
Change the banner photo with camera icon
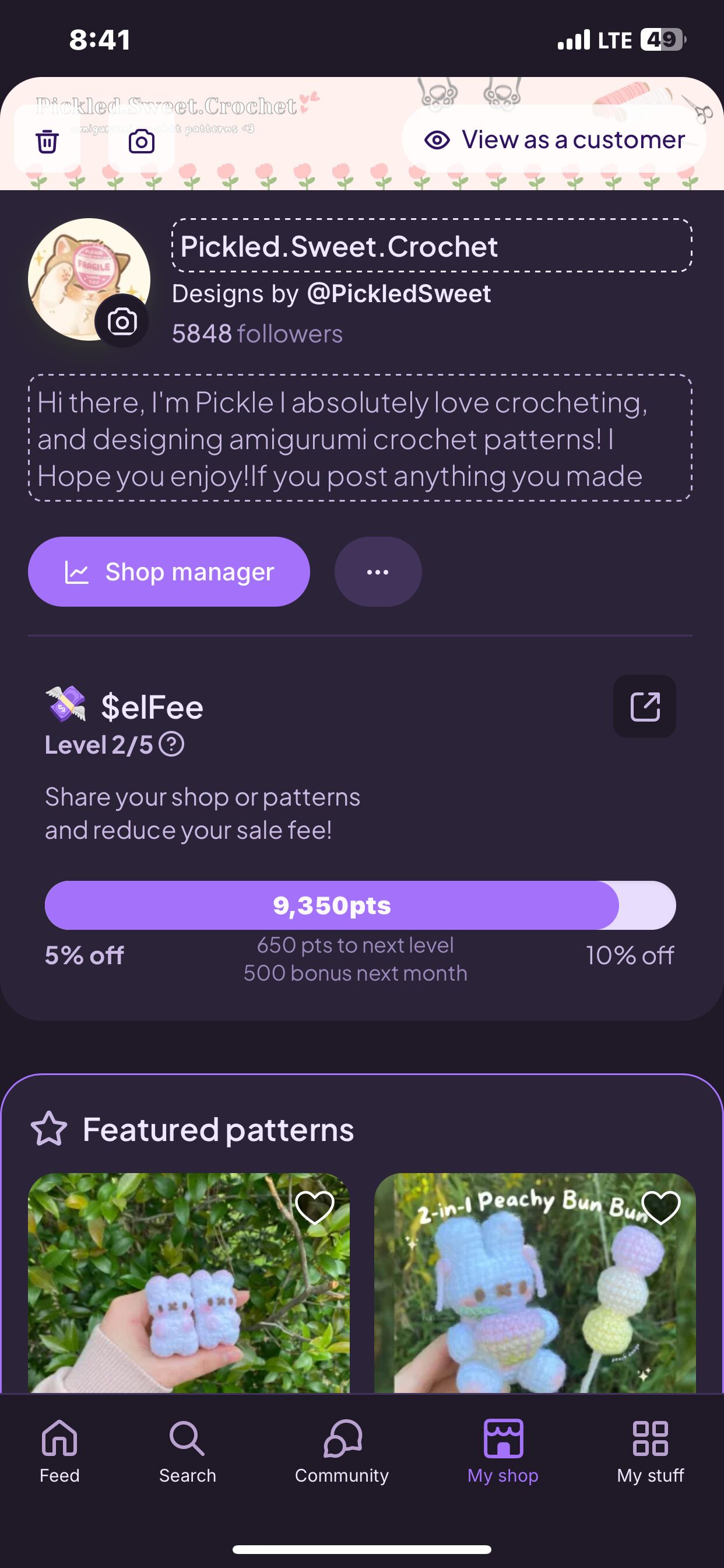141,141
